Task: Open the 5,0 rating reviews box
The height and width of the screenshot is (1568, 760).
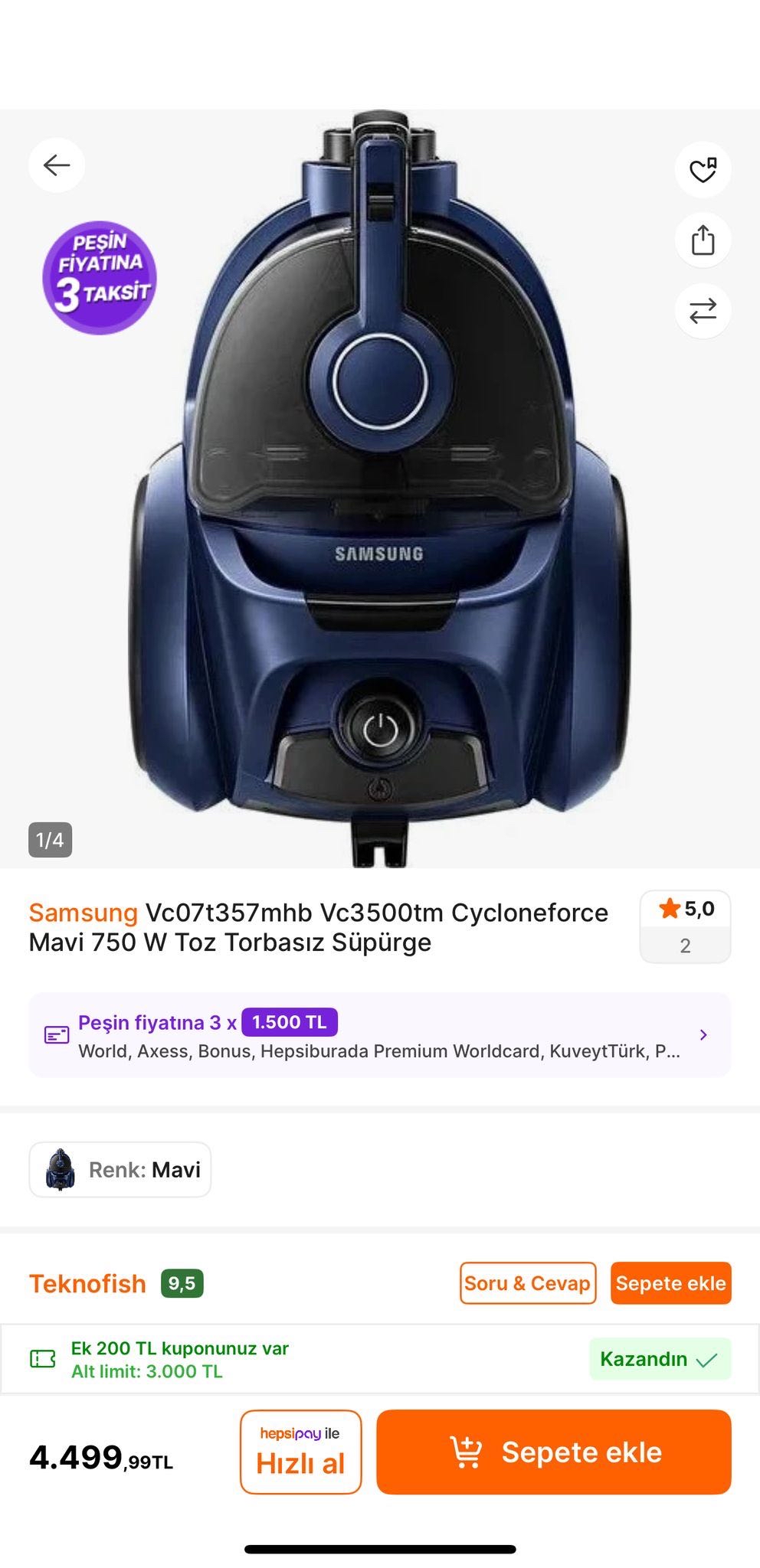Action: (685, 926)
